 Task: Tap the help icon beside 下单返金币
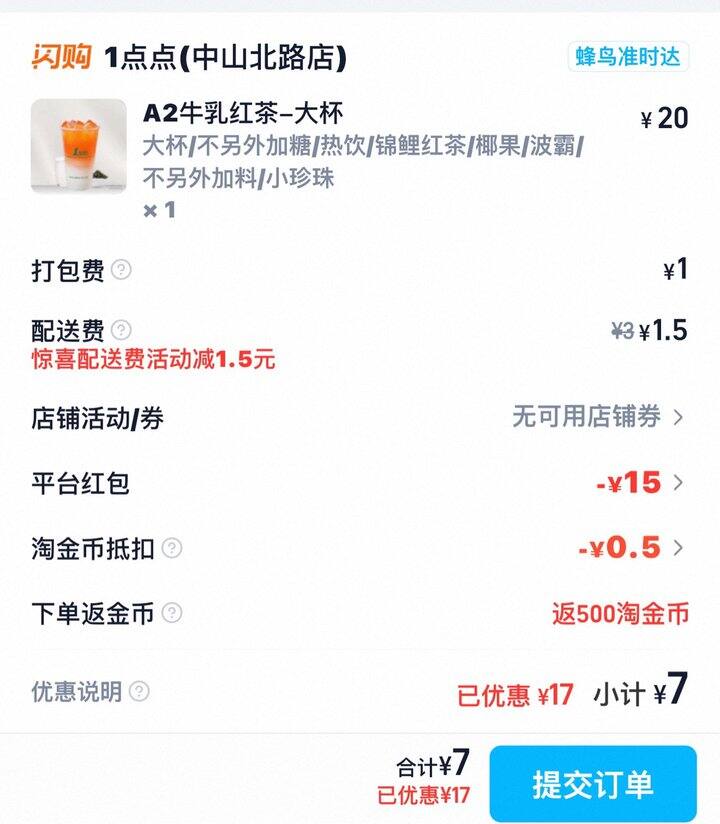tap(172, 612)
